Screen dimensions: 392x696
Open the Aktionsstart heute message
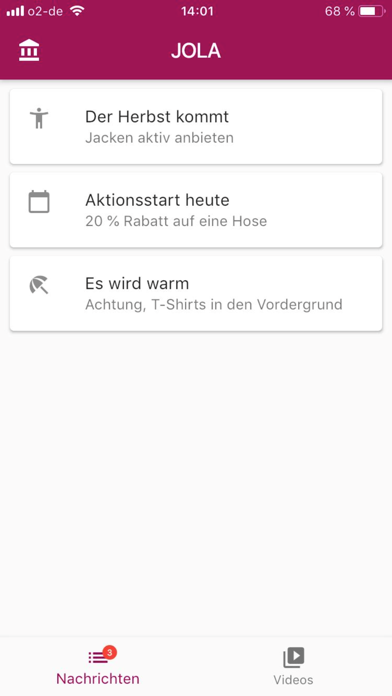[196, 210]
